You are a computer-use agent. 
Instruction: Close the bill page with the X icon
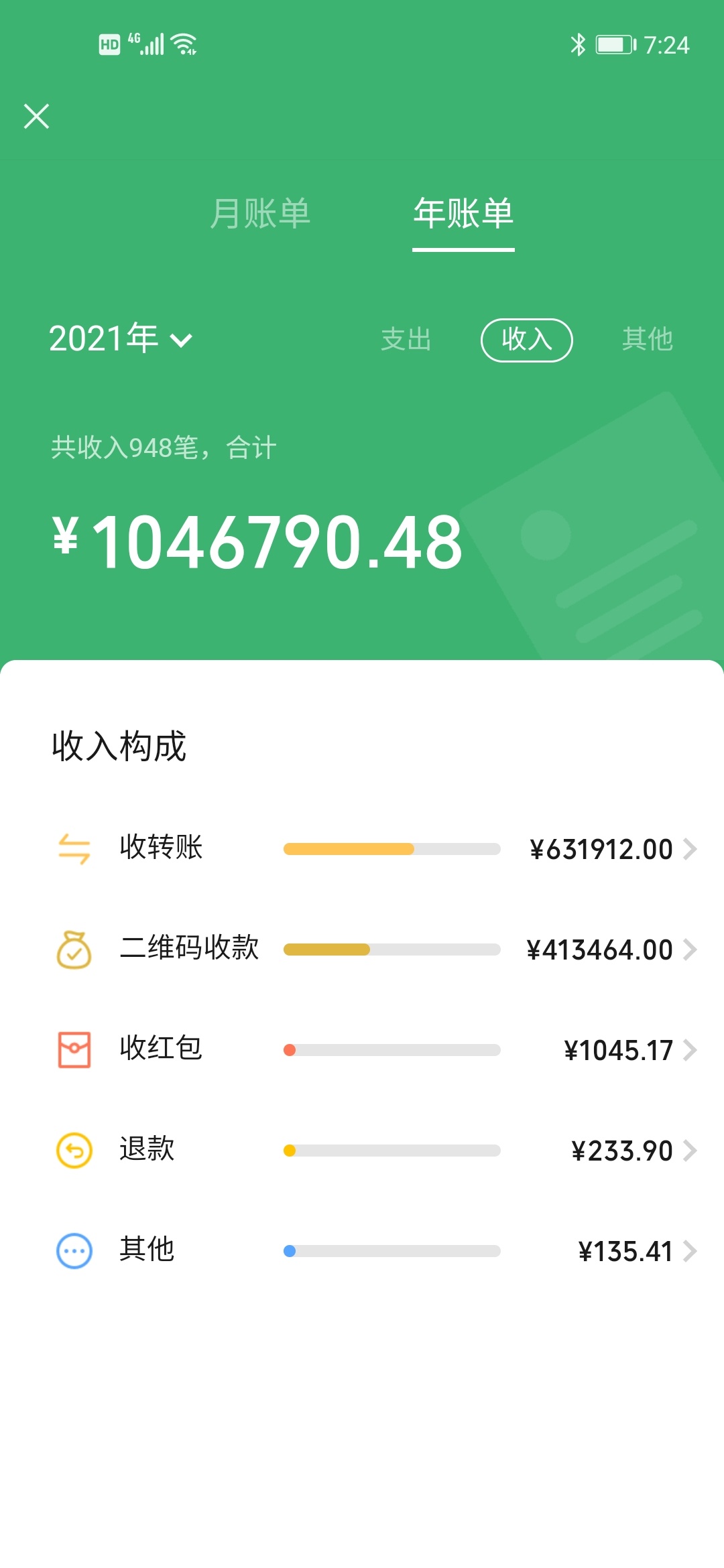click(x=37, y=116)
